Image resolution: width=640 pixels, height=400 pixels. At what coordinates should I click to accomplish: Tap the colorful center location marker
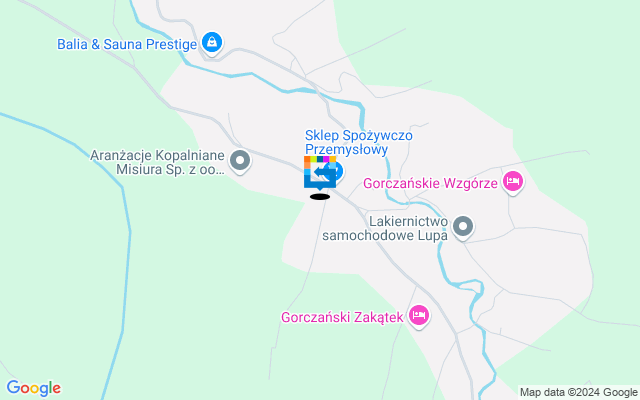tap(317, 172)
